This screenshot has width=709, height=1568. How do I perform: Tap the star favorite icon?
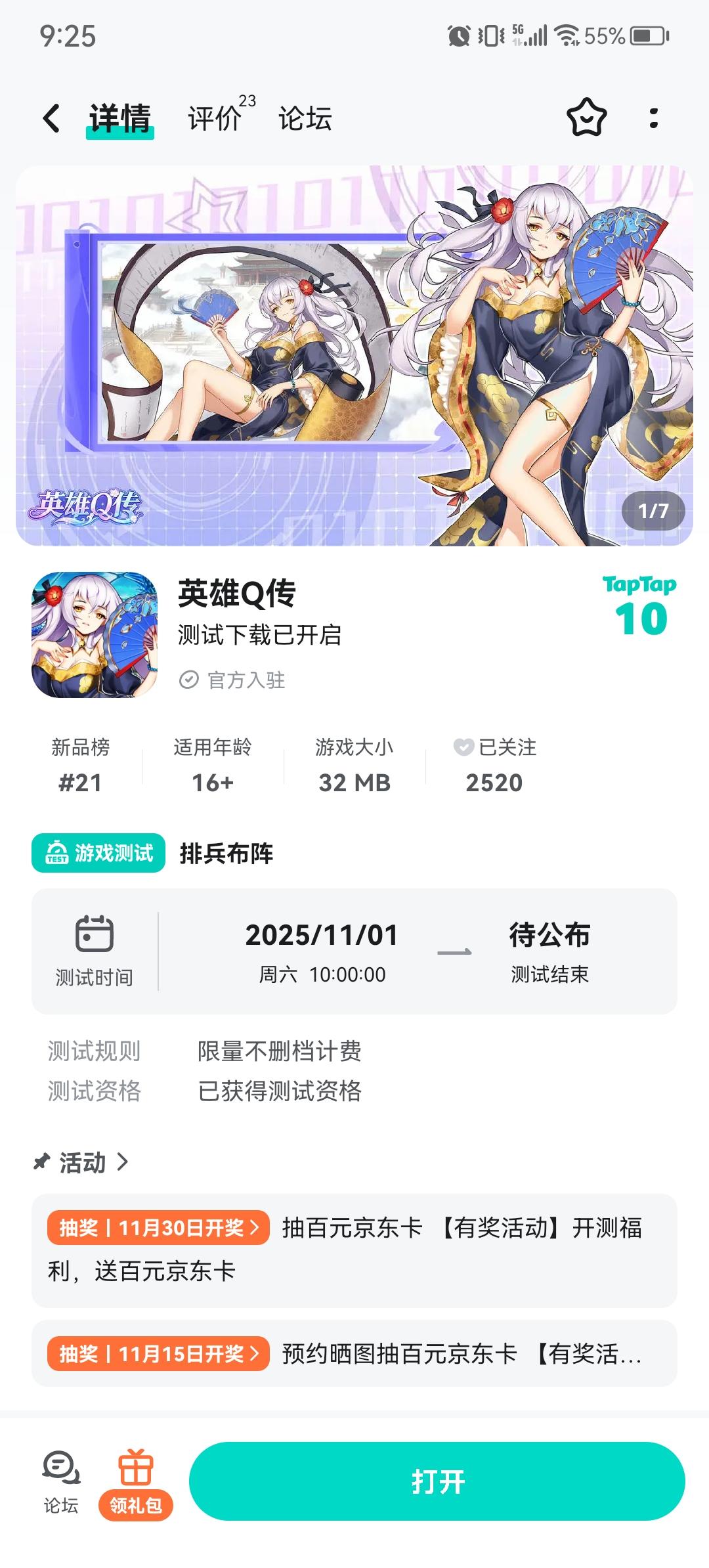588,118
